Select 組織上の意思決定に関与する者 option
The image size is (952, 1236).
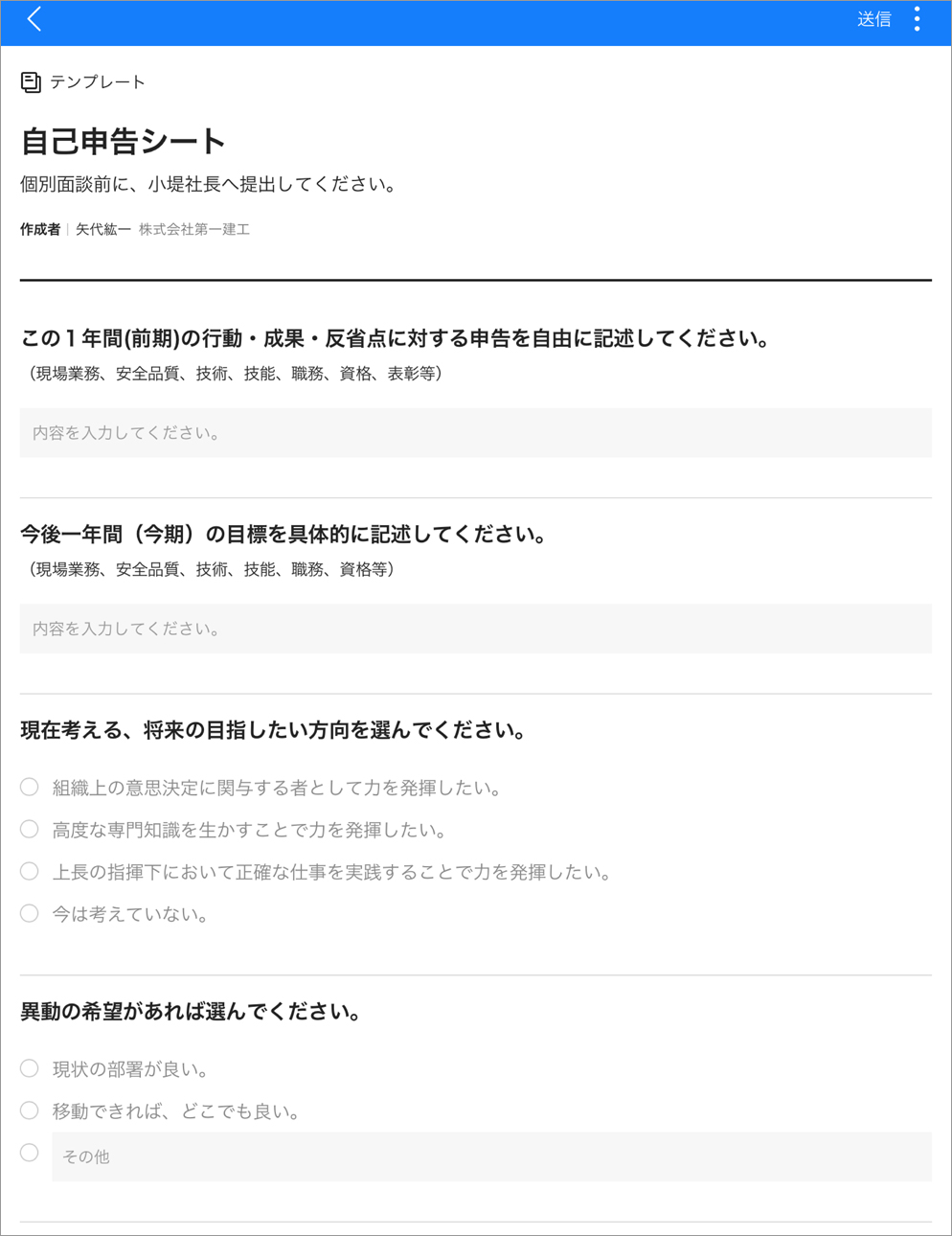(x=30, y=788)
